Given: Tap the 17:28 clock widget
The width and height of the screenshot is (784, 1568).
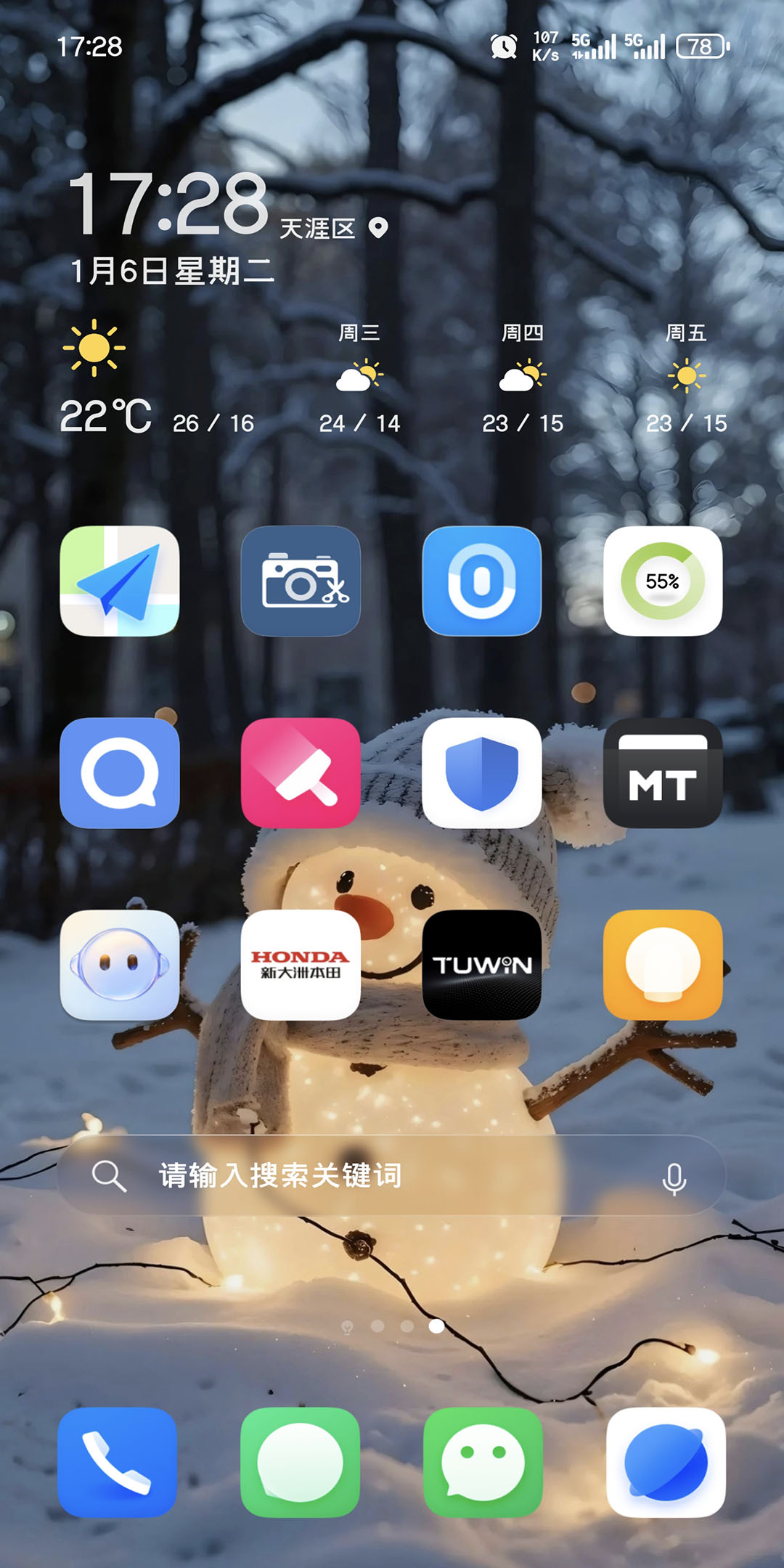Looking at the screenshot, I should tap(168, 205).
